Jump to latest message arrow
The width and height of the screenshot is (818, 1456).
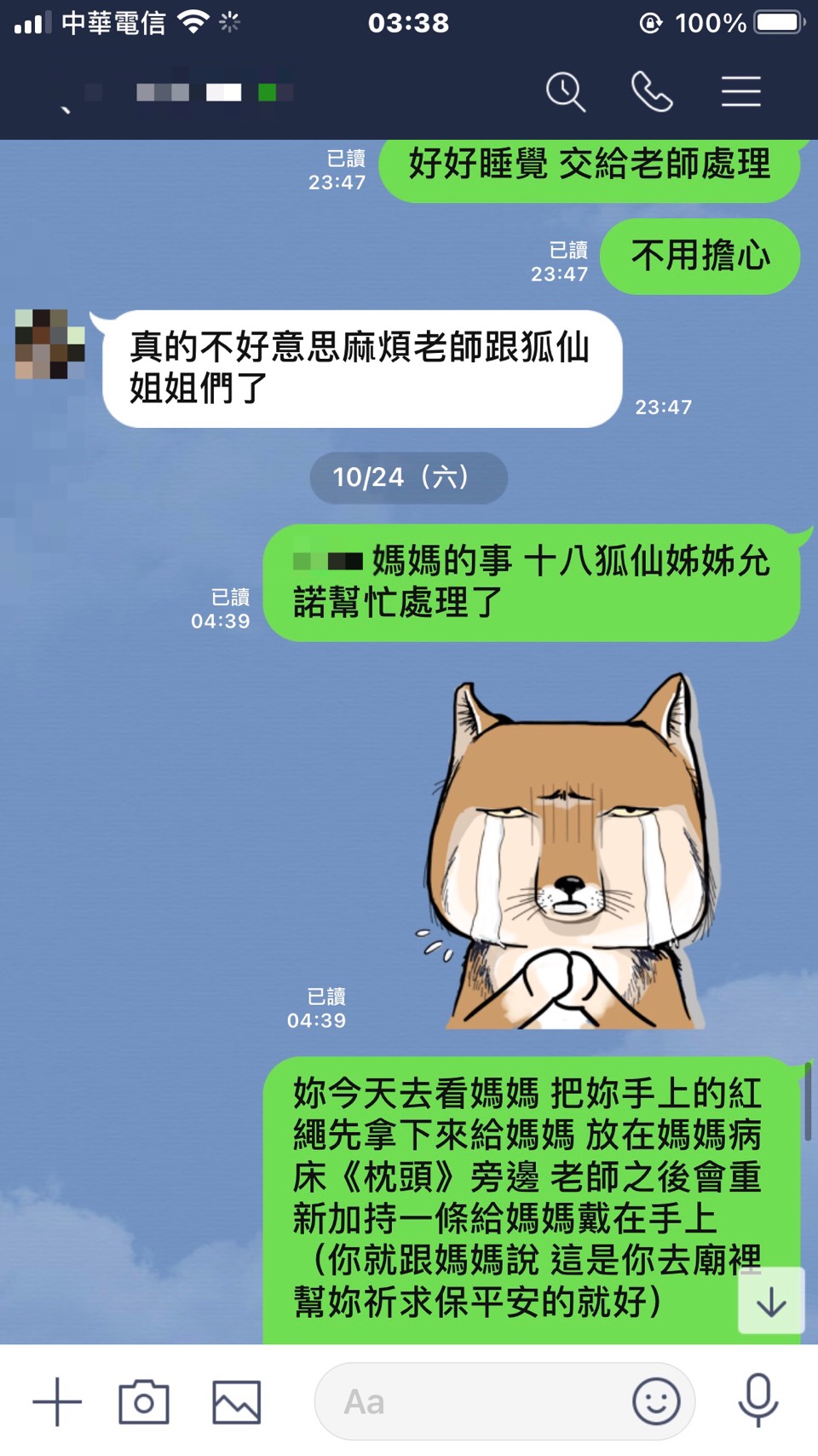coord(771,1301)
